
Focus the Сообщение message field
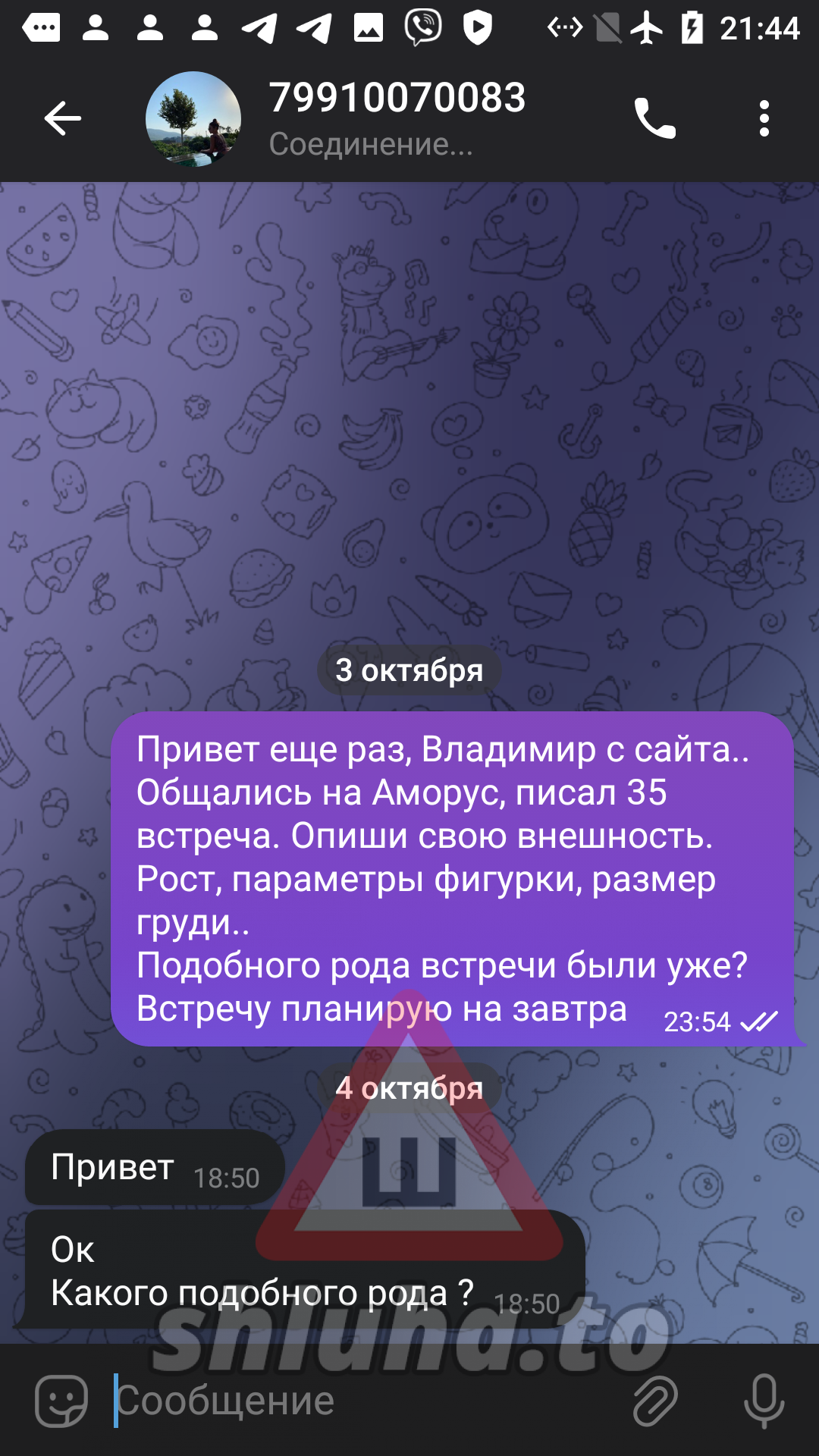tap(364, 1400)
